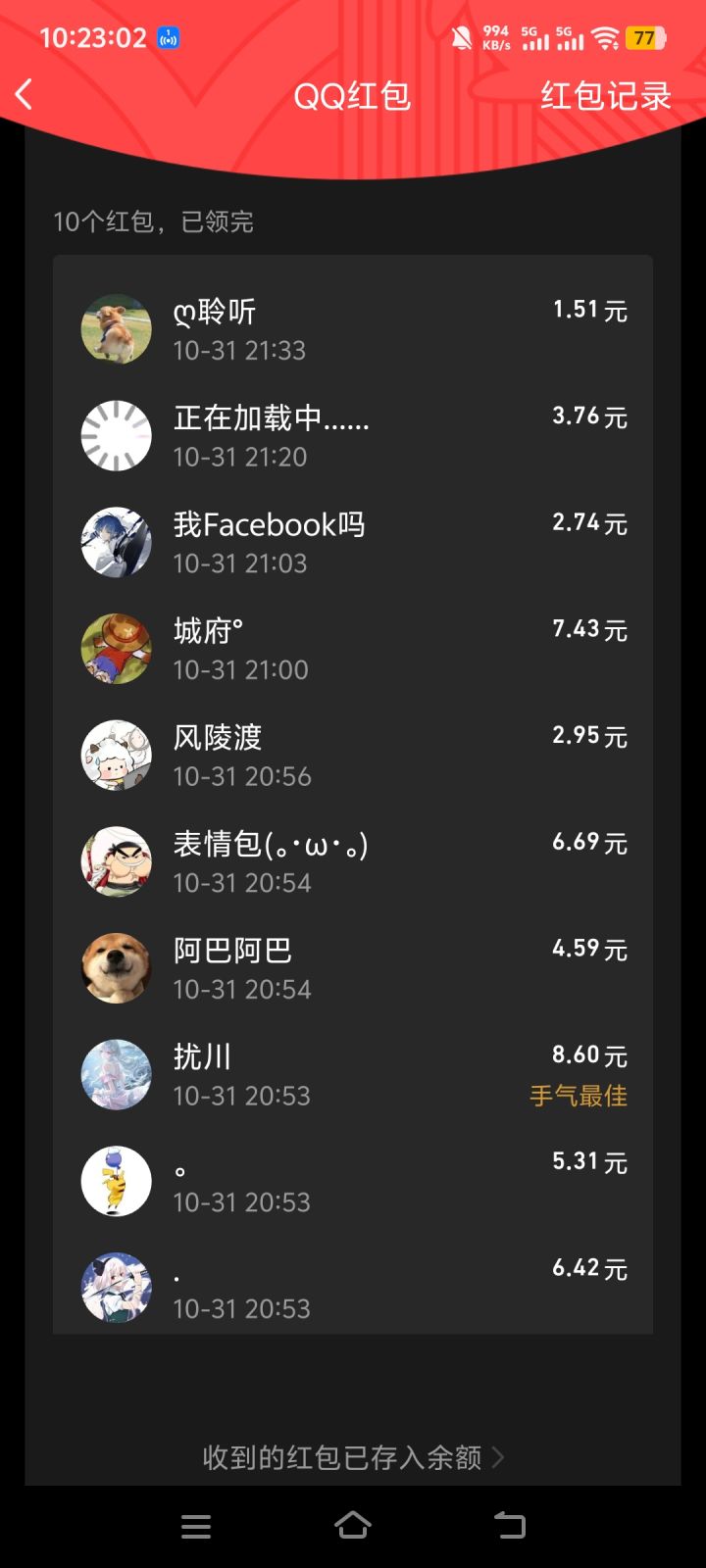The width and height of the screenshot is (706, 1568).
Task: Open 表情包(｡·ω·｡)'s avatar
Action: click(116, 860)
